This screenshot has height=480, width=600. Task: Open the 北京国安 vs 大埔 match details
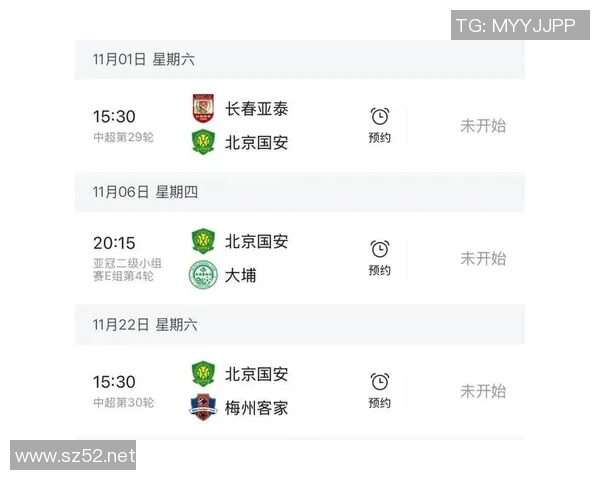coord(256,257)
